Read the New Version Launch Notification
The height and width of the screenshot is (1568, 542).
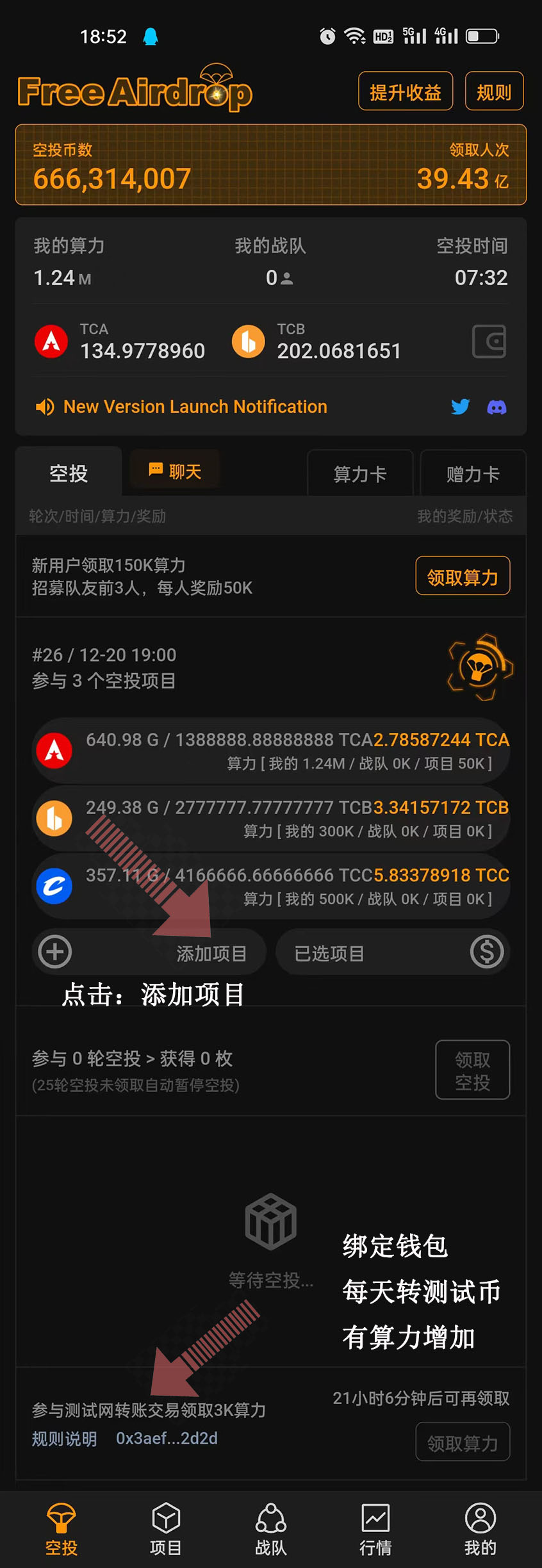195,407
